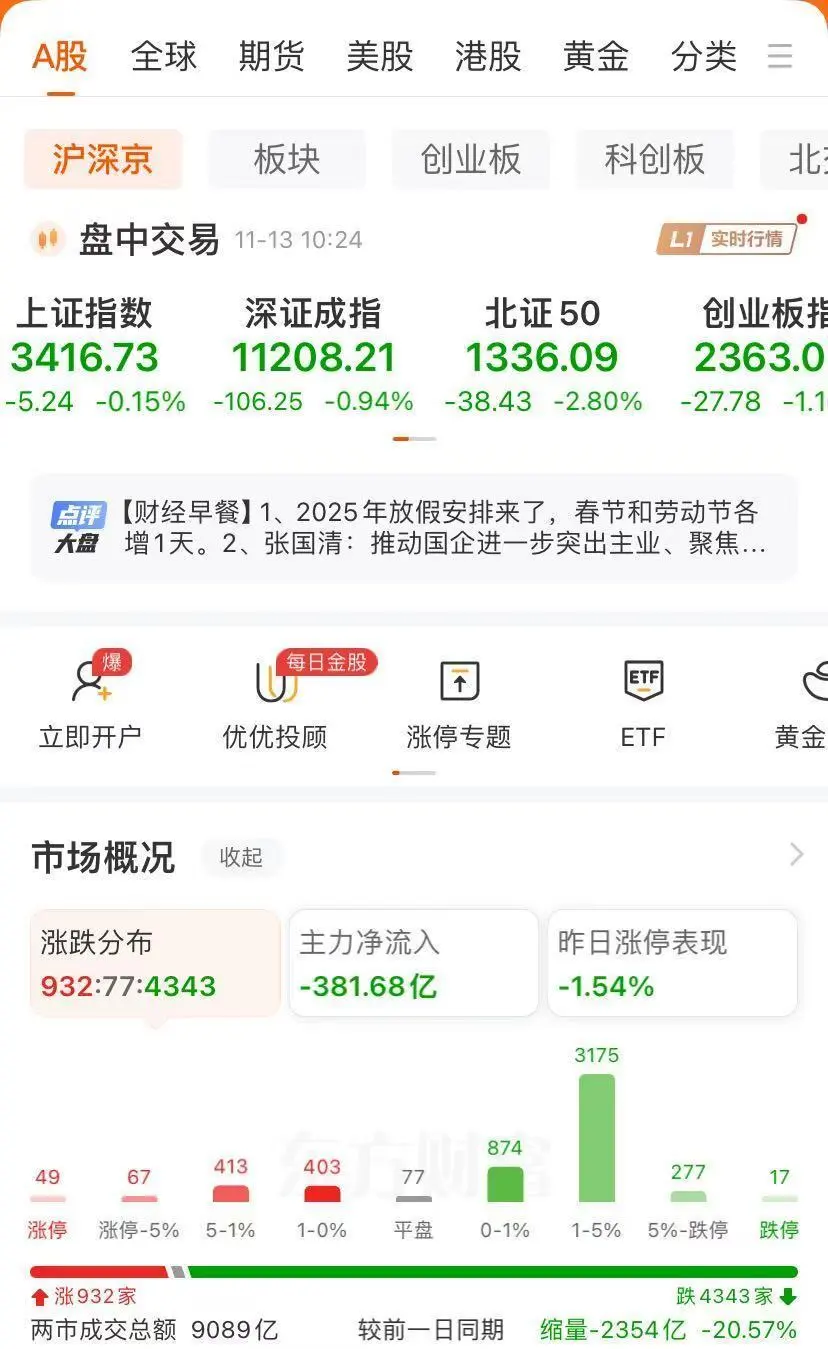View 深证成指 index details
Viewport: 828px width, 1349px height.
coord(314,357)
